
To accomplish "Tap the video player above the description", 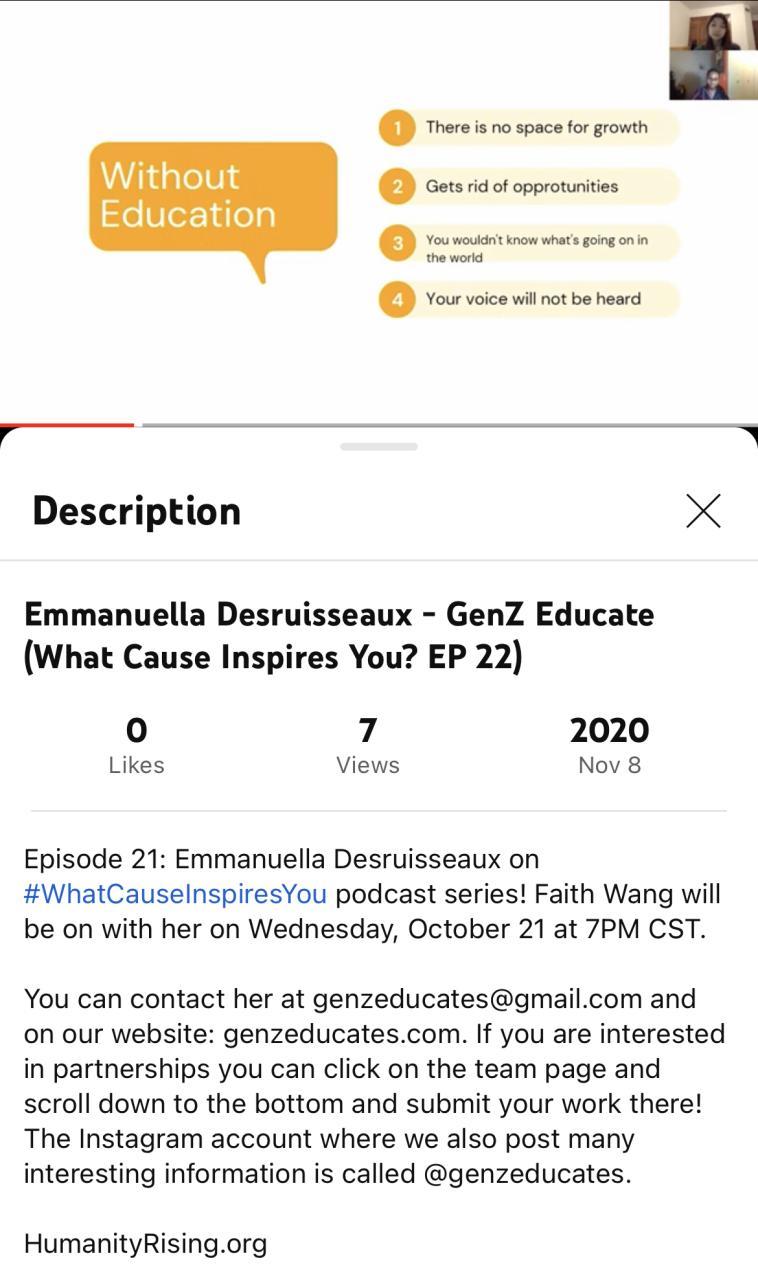I will pos(379,212).
